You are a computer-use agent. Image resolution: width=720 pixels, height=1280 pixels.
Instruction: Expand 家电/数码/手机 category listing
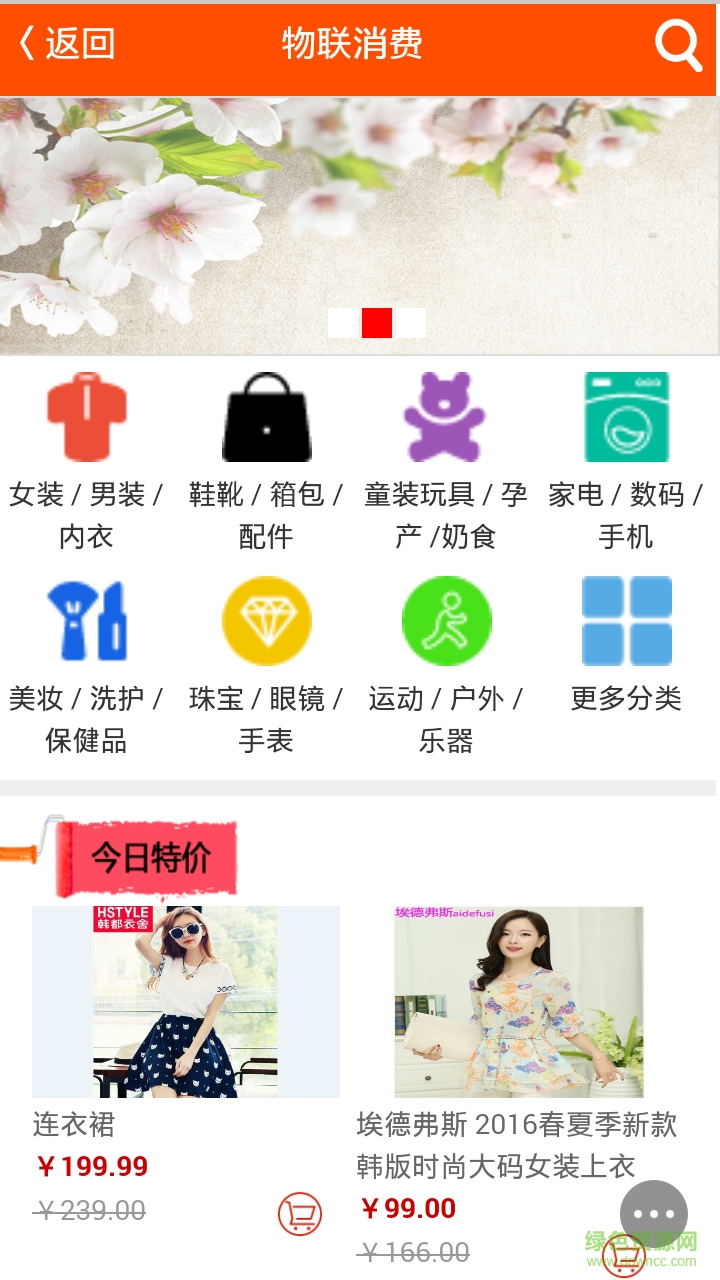(626, 513)
